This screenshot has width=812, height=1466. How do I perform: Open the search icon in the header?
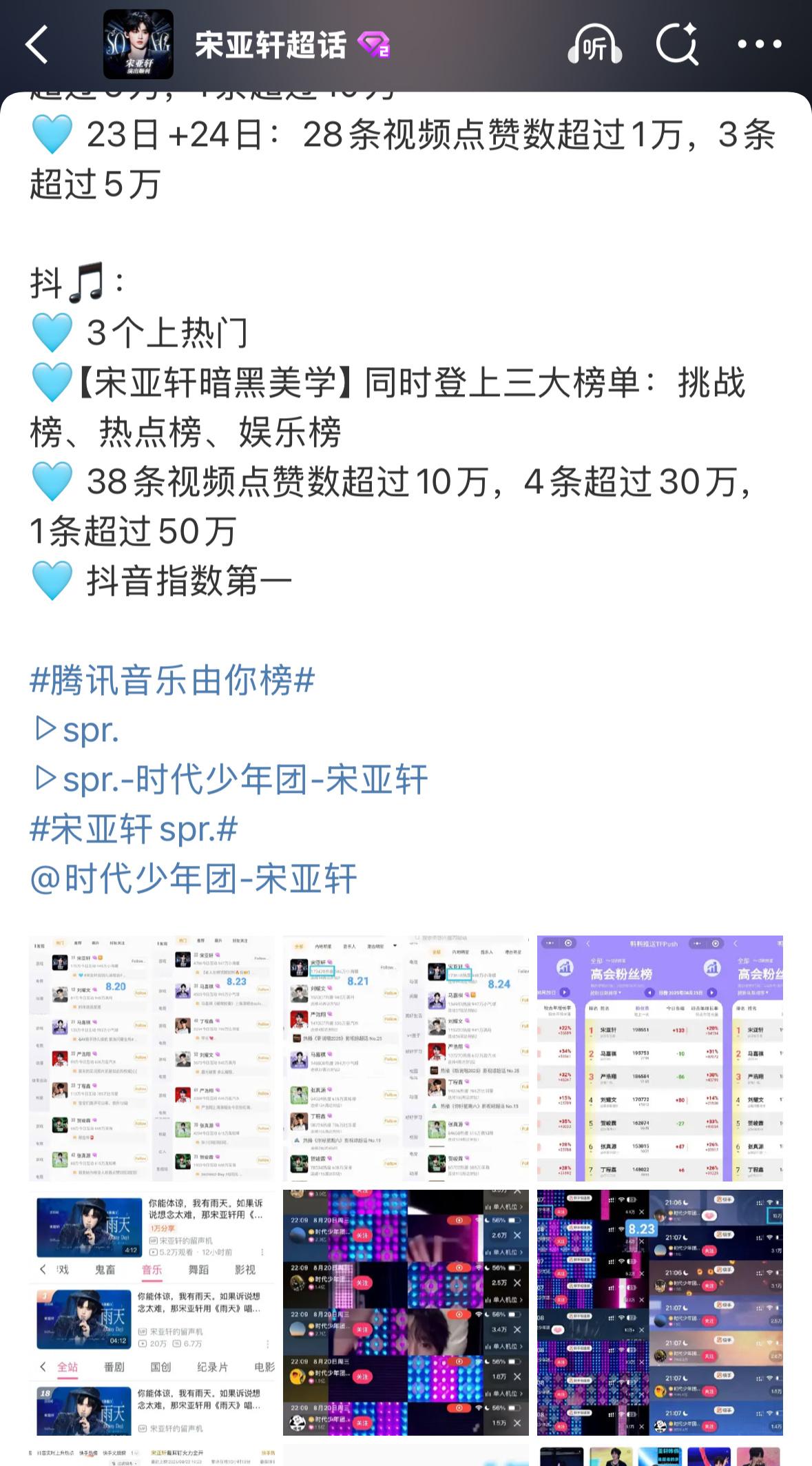(x=677, y=45)
